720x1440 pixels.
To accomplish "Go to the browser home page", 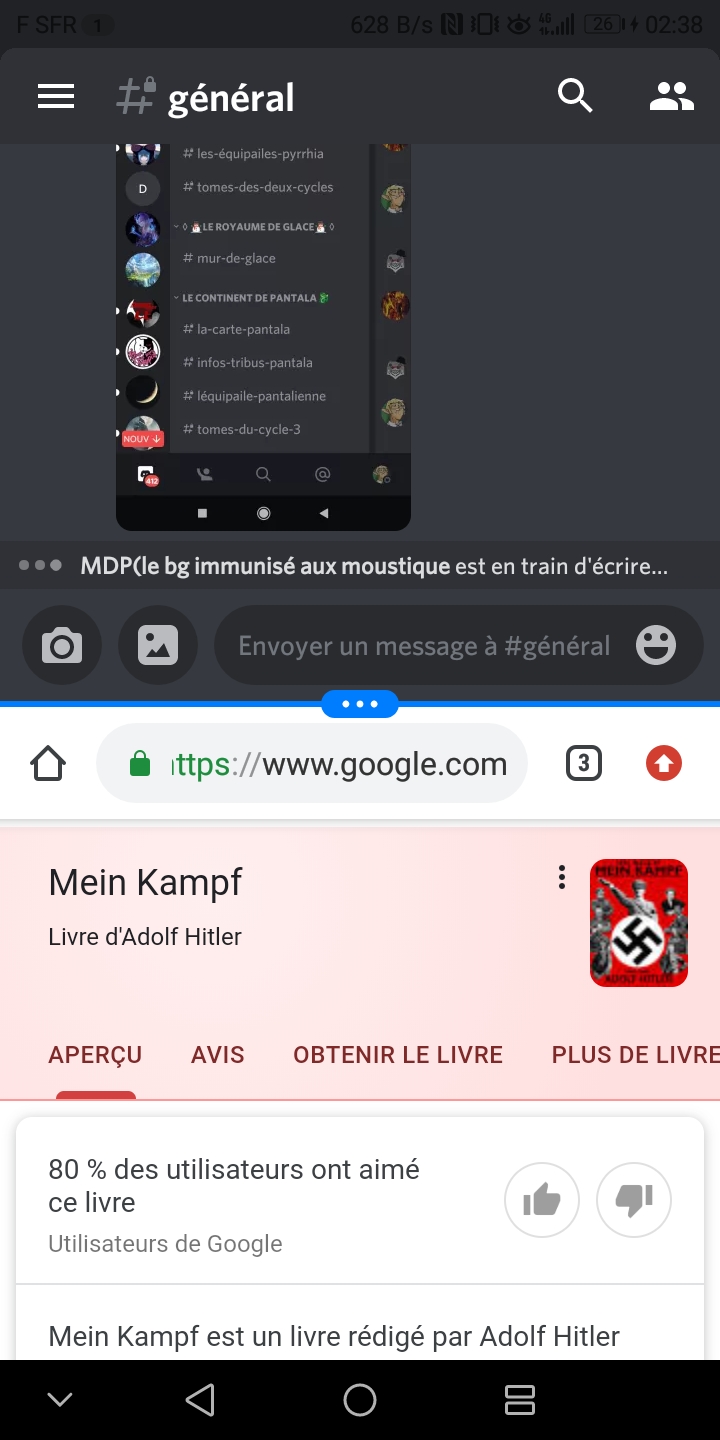I will pyautogui.click(x=48, y=765).
